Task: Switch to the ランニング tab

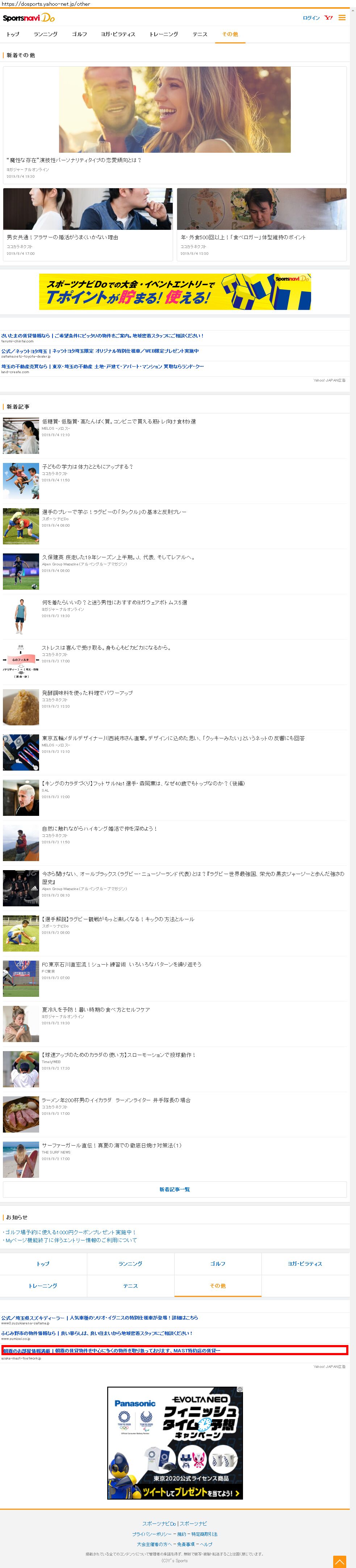Action: tap(46, 34)
